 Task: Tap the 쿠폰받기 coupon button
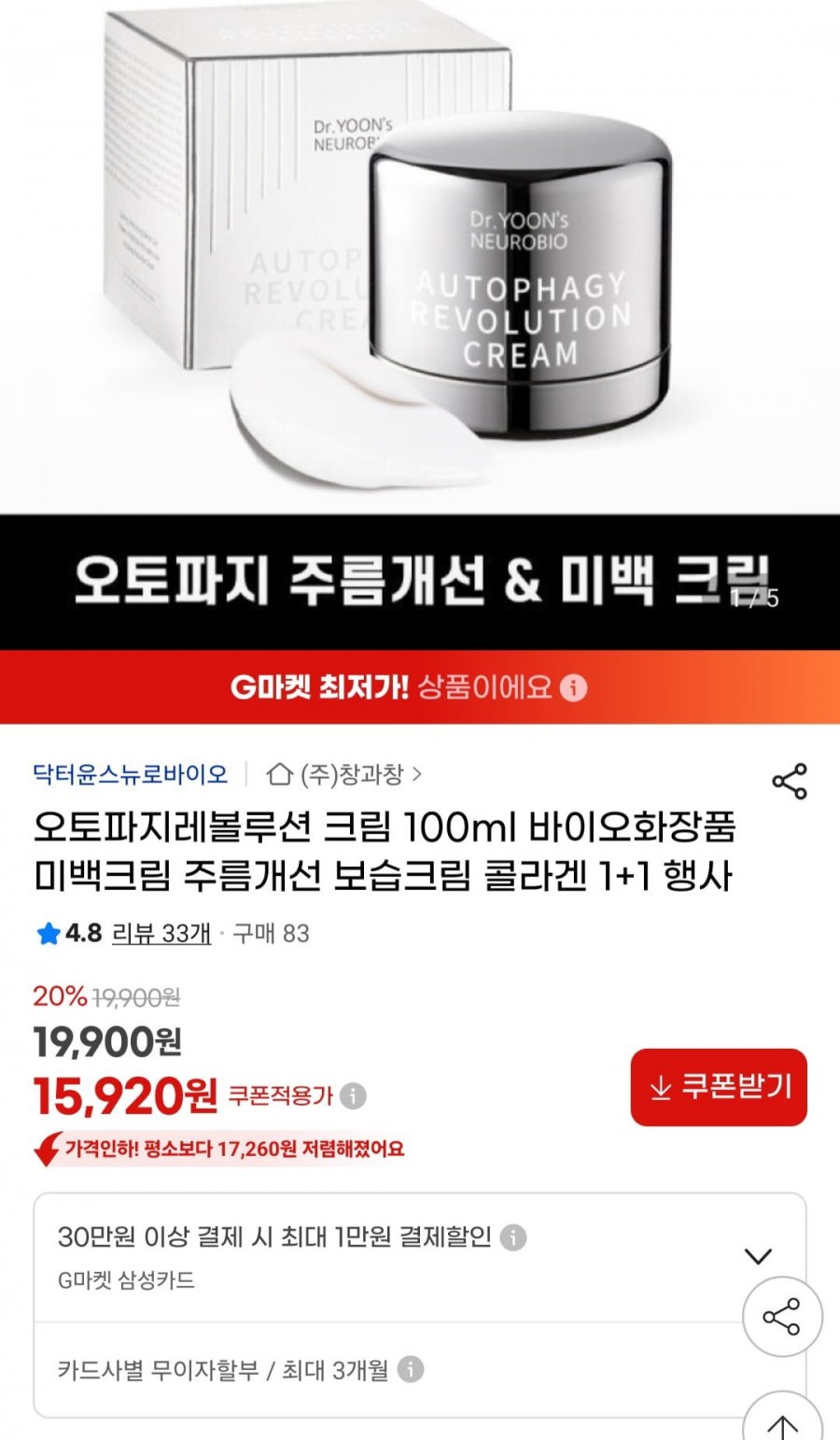click(719, 1087)
